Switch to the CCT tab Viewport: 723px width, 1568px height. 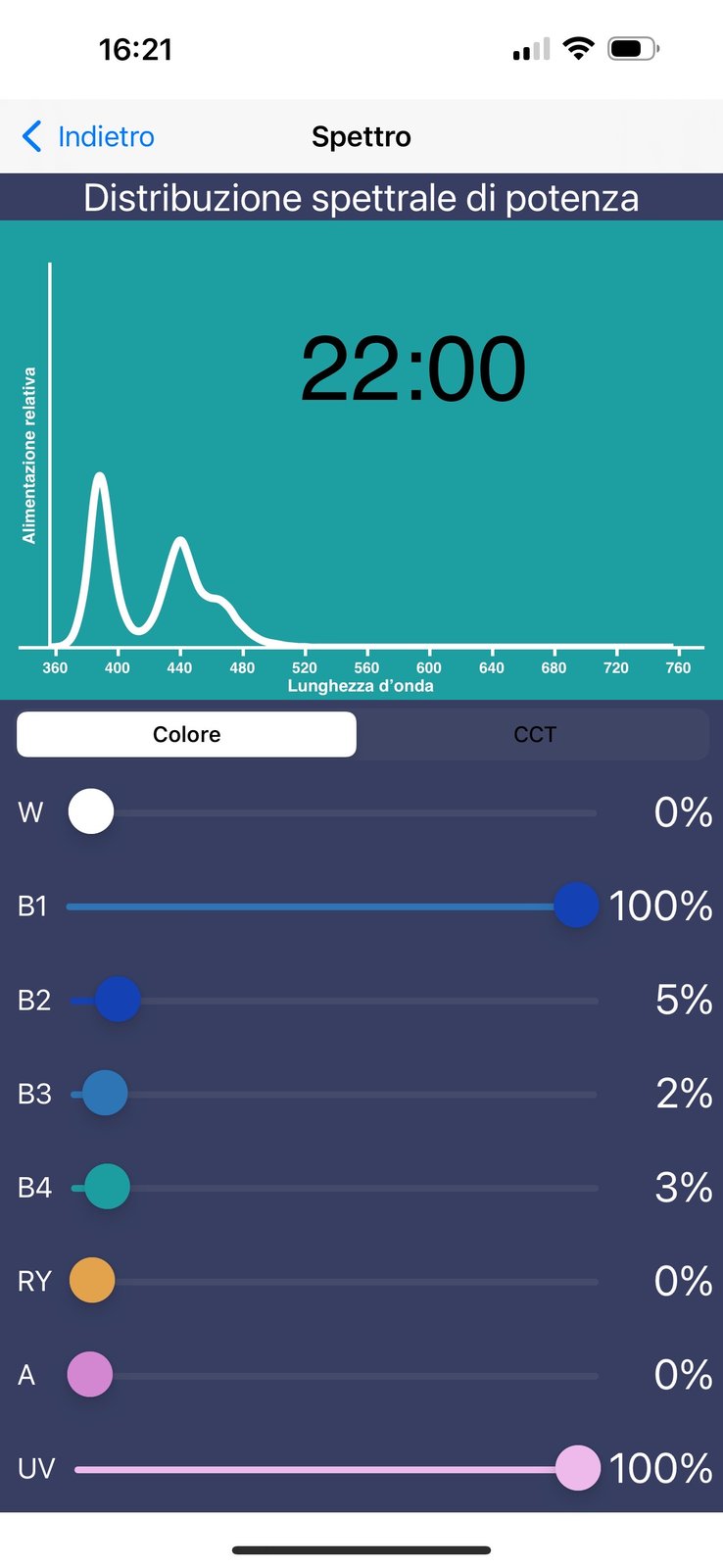[x=534, y=734]
